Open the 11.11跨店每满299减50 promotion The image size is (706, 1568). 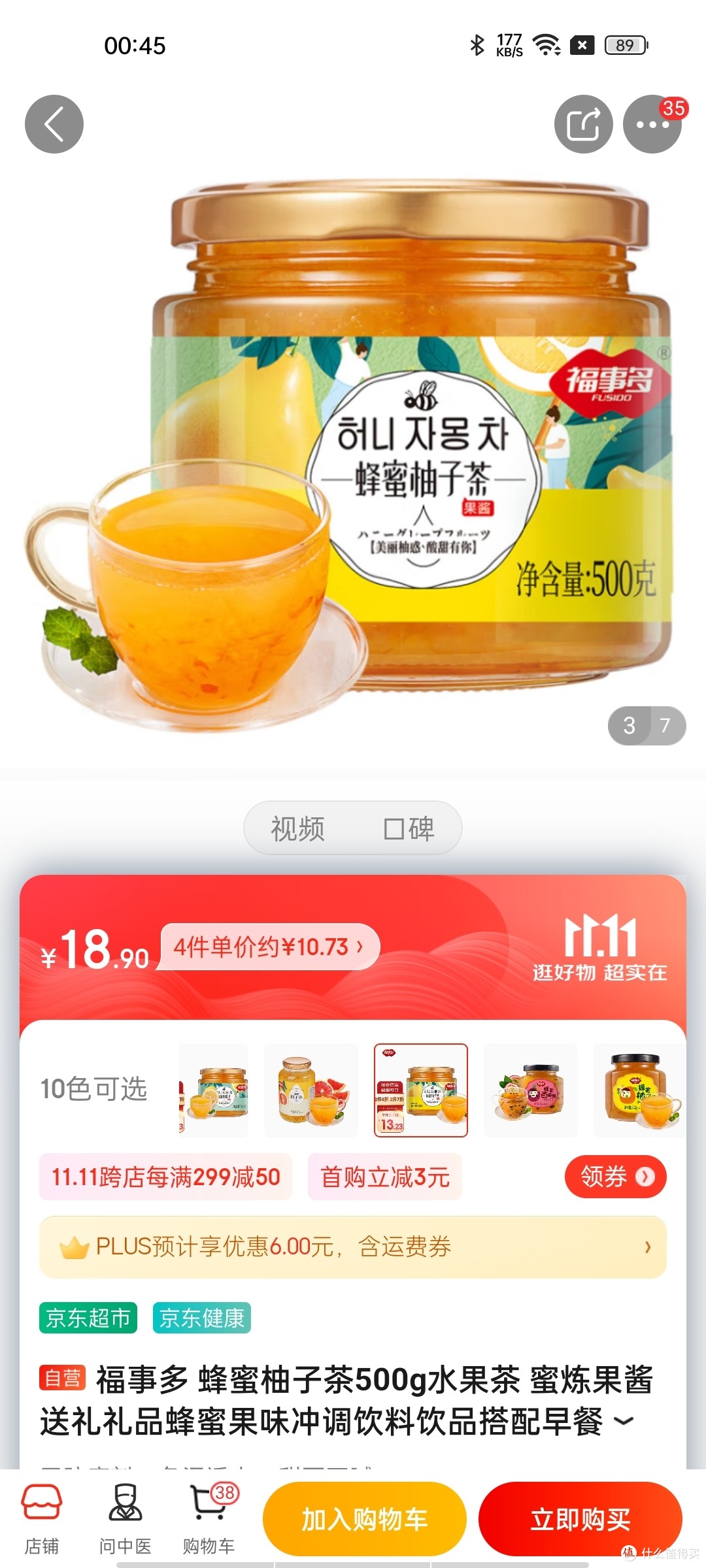[x=165, y=1177]
